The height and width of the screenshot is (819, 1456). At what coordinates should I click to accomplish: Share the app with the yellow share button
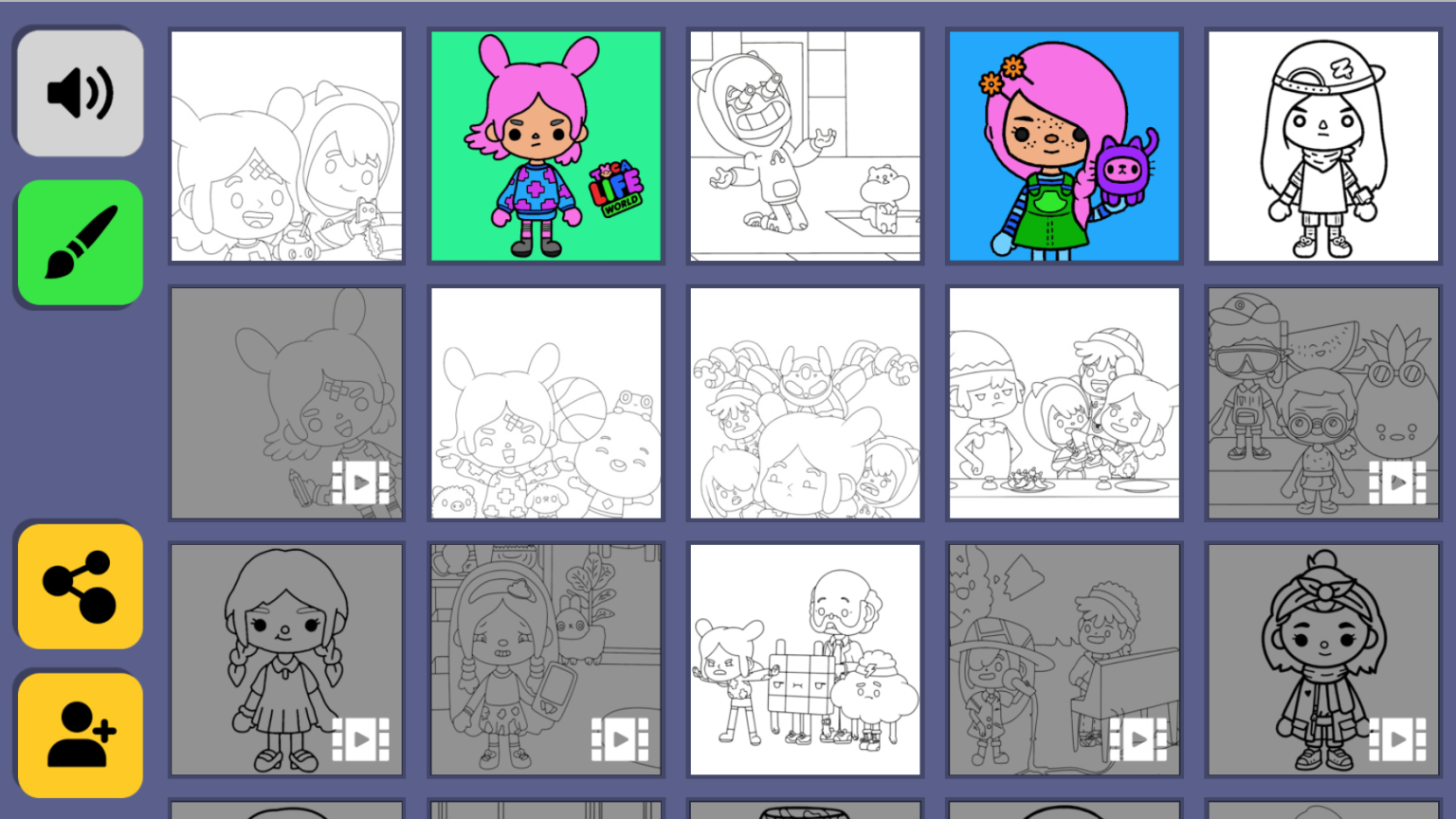pyautogui.click(x=81, y=587)
